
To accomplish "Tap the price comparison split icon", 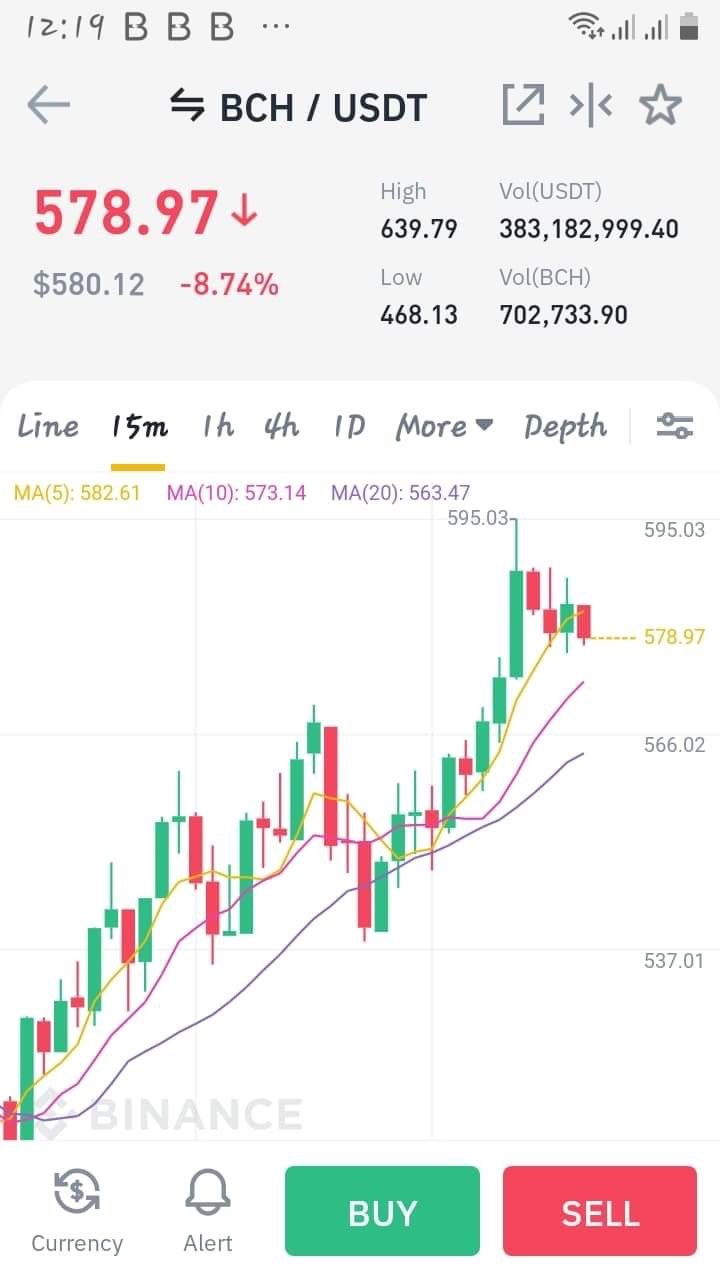I will click(x=590, y=105).
